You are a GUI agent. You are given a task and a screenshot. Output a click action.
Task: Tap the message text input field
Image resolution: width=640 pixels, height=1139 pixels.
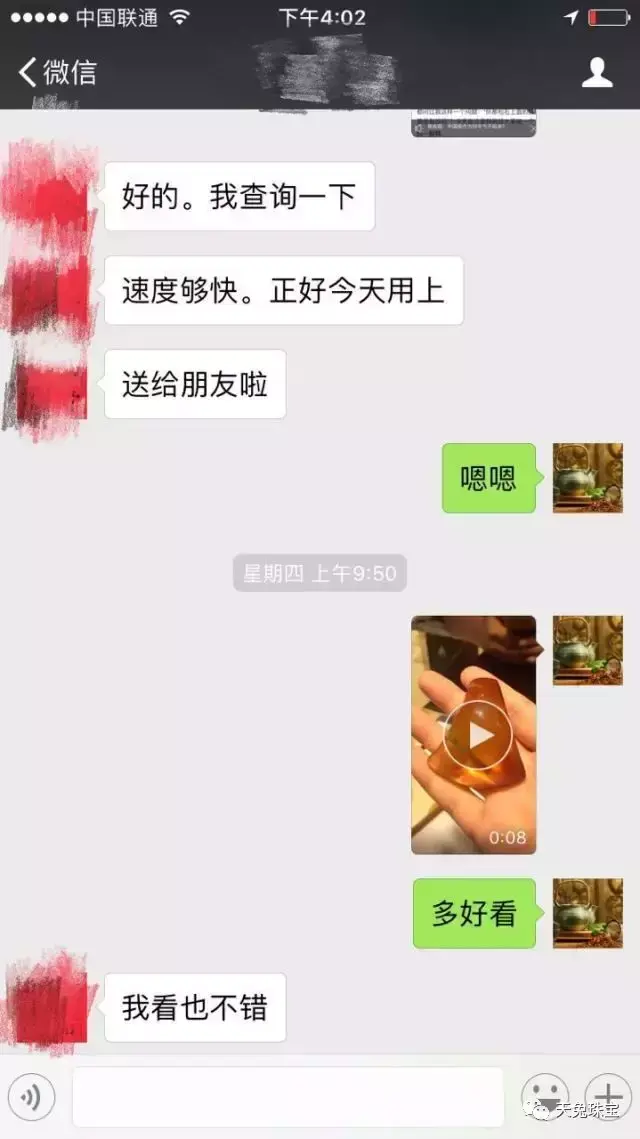click(287, 1097)
